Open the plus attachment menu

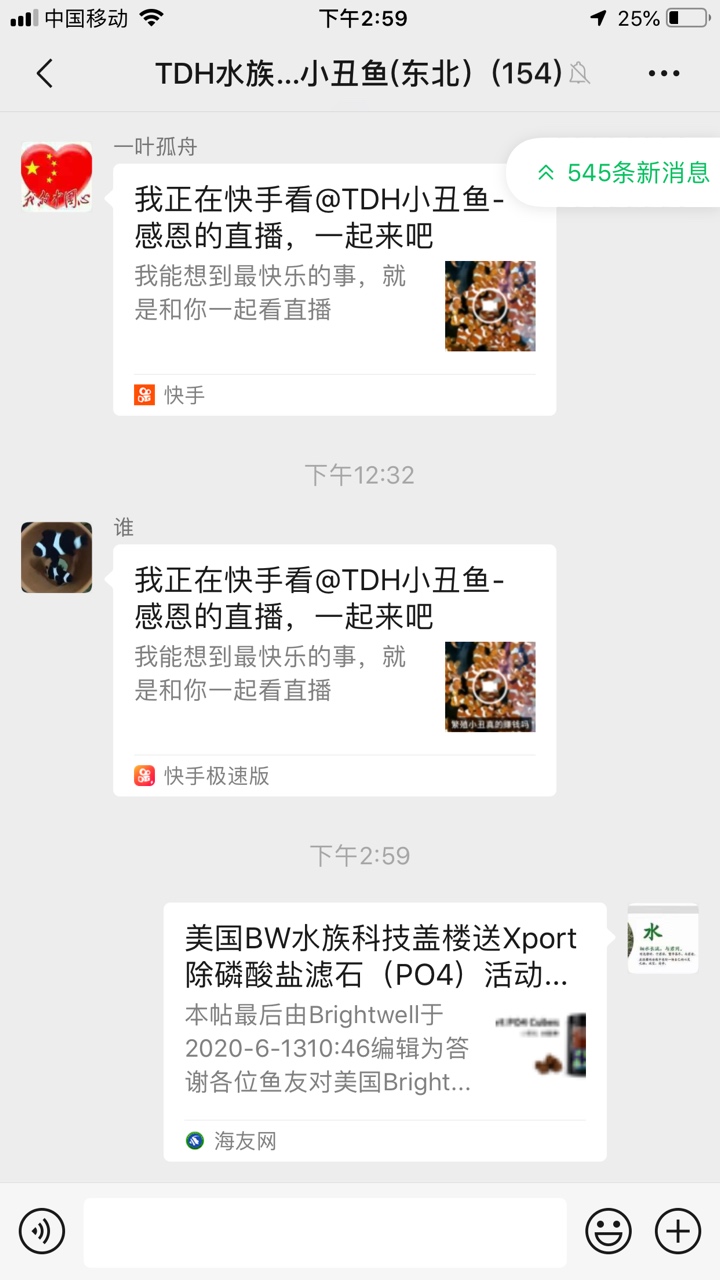[x=678, y=1230]
